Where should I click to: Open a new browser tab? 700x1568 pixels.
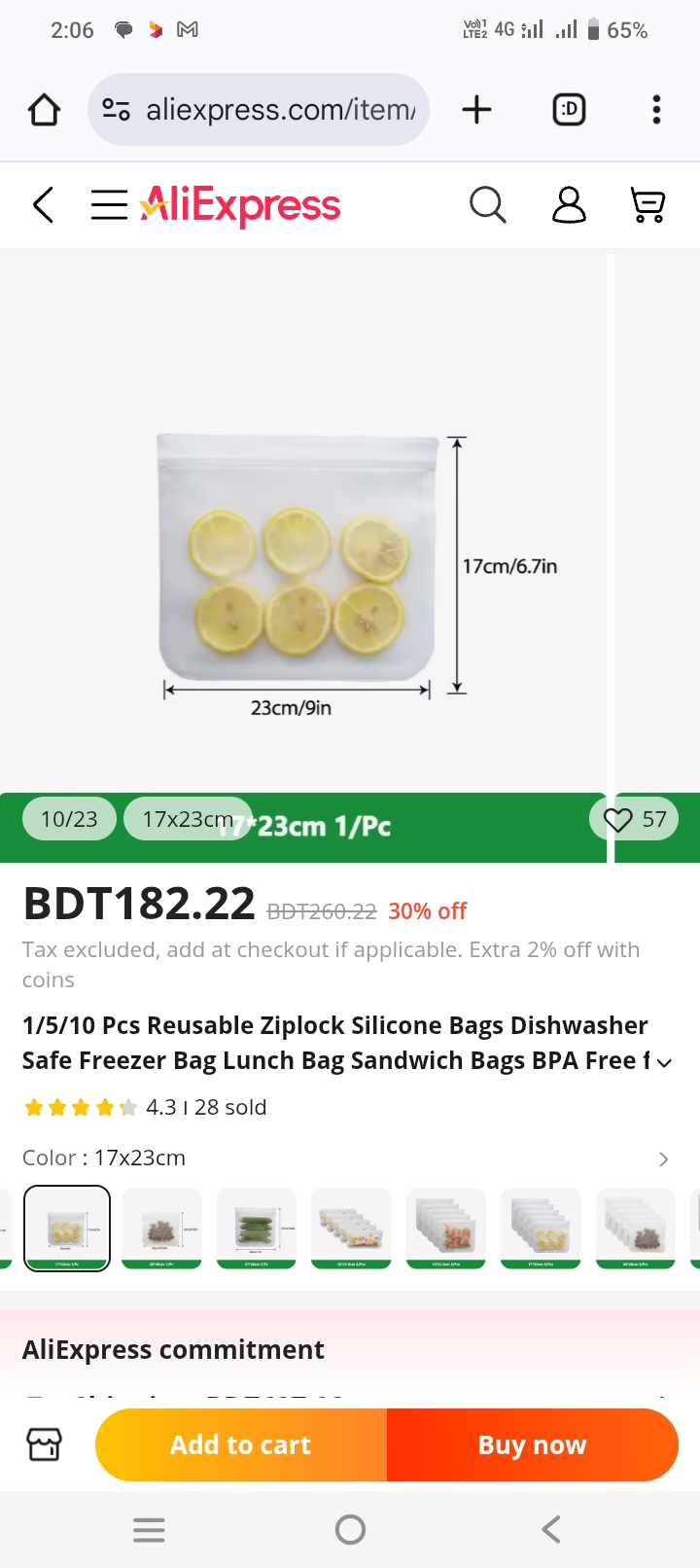click(476, 110)
